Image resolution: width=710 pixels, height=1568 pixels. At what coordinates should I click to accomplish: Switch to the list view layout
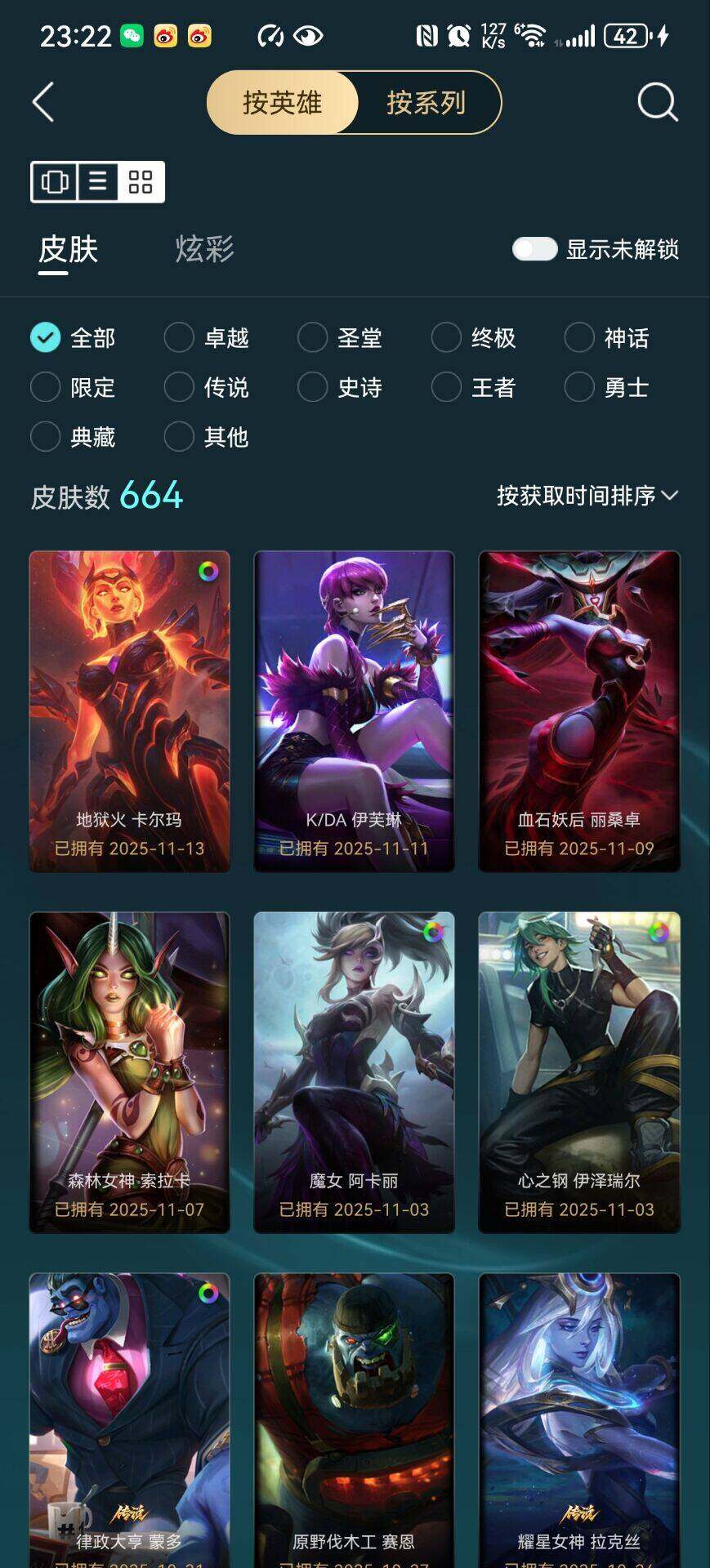[x=97, y=181]
